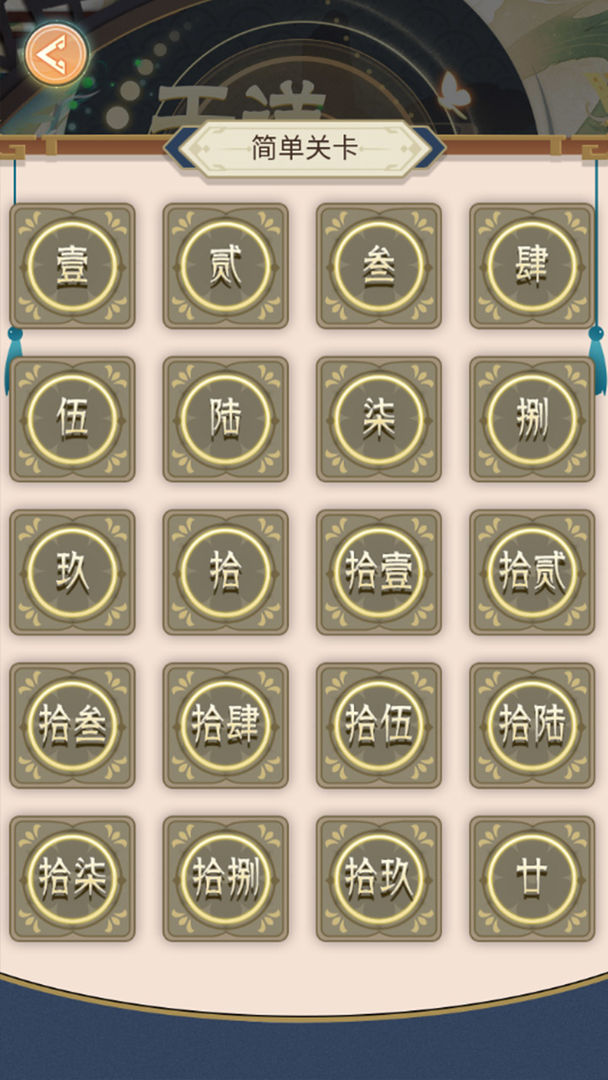Image resolution: width=608 pixels, height=1080 pixels.
Task: Open level 廿
Action: pyautogui.click(x=532, y=879)
